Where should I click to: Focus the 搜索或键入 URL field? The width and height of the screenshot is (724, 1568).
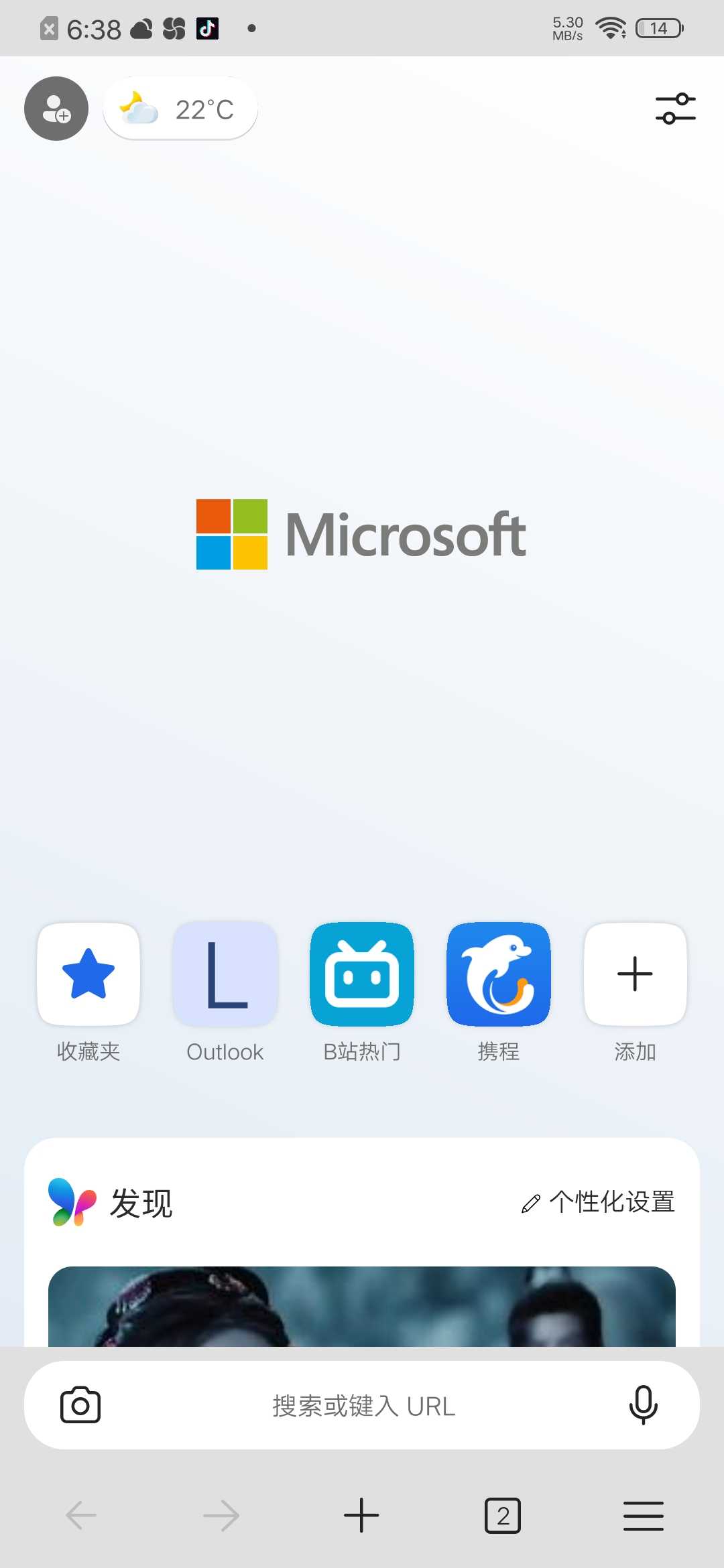[x=363, y=1406]
